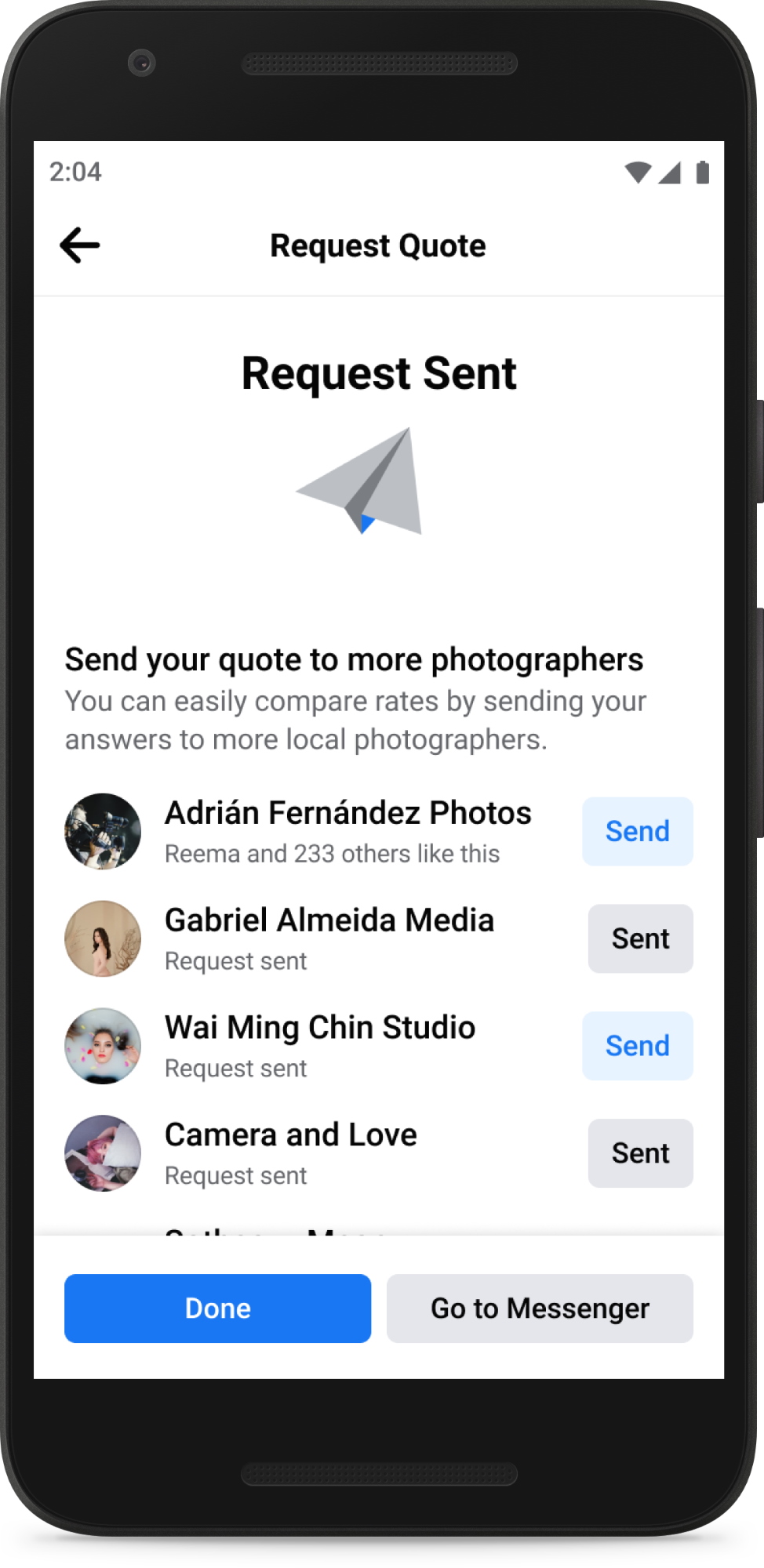Open Go to Messenger
The height and width of the screenshot is (1568, 764).
pos(539,1308)
